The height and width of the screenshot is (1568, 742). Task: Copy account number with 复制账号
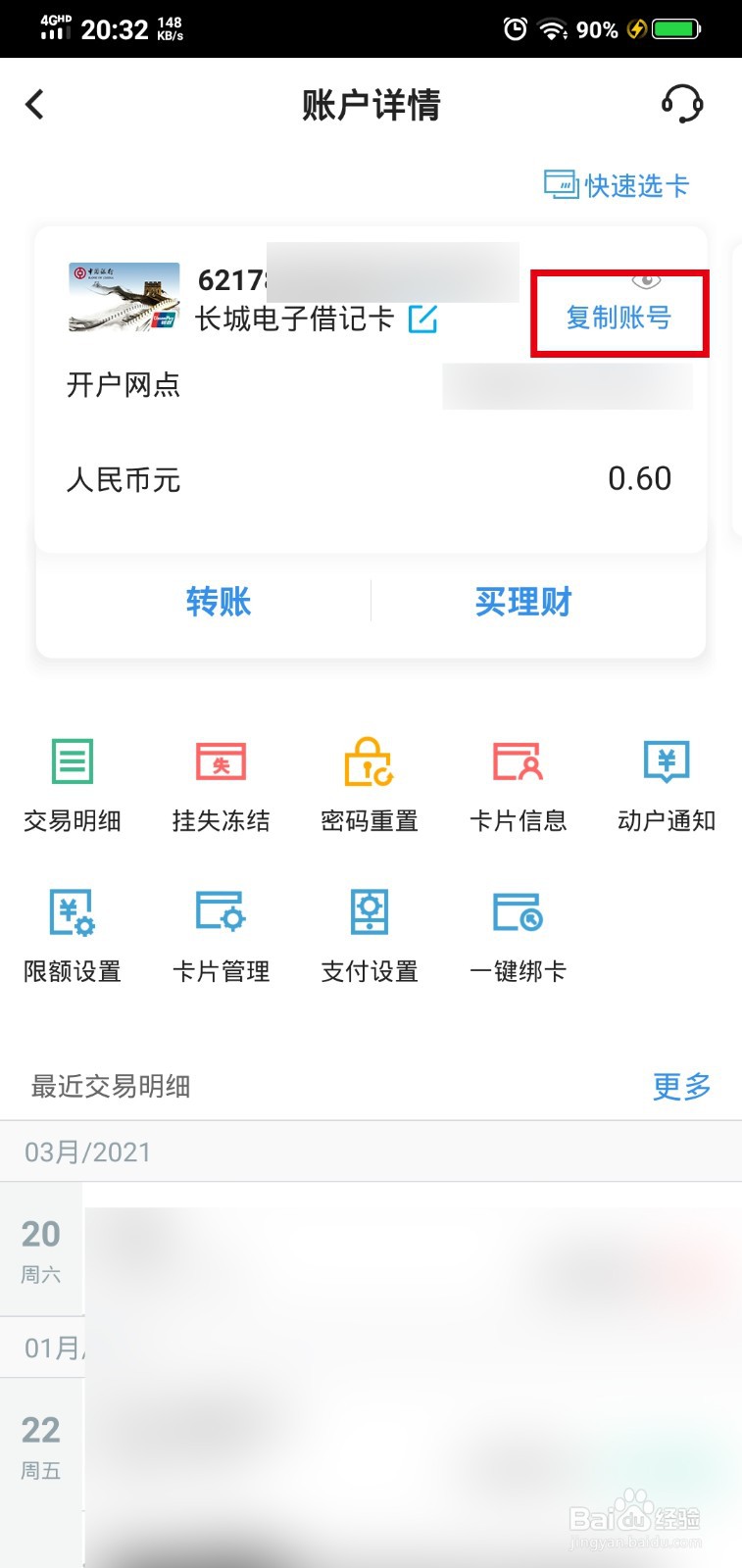coord(618,318)
